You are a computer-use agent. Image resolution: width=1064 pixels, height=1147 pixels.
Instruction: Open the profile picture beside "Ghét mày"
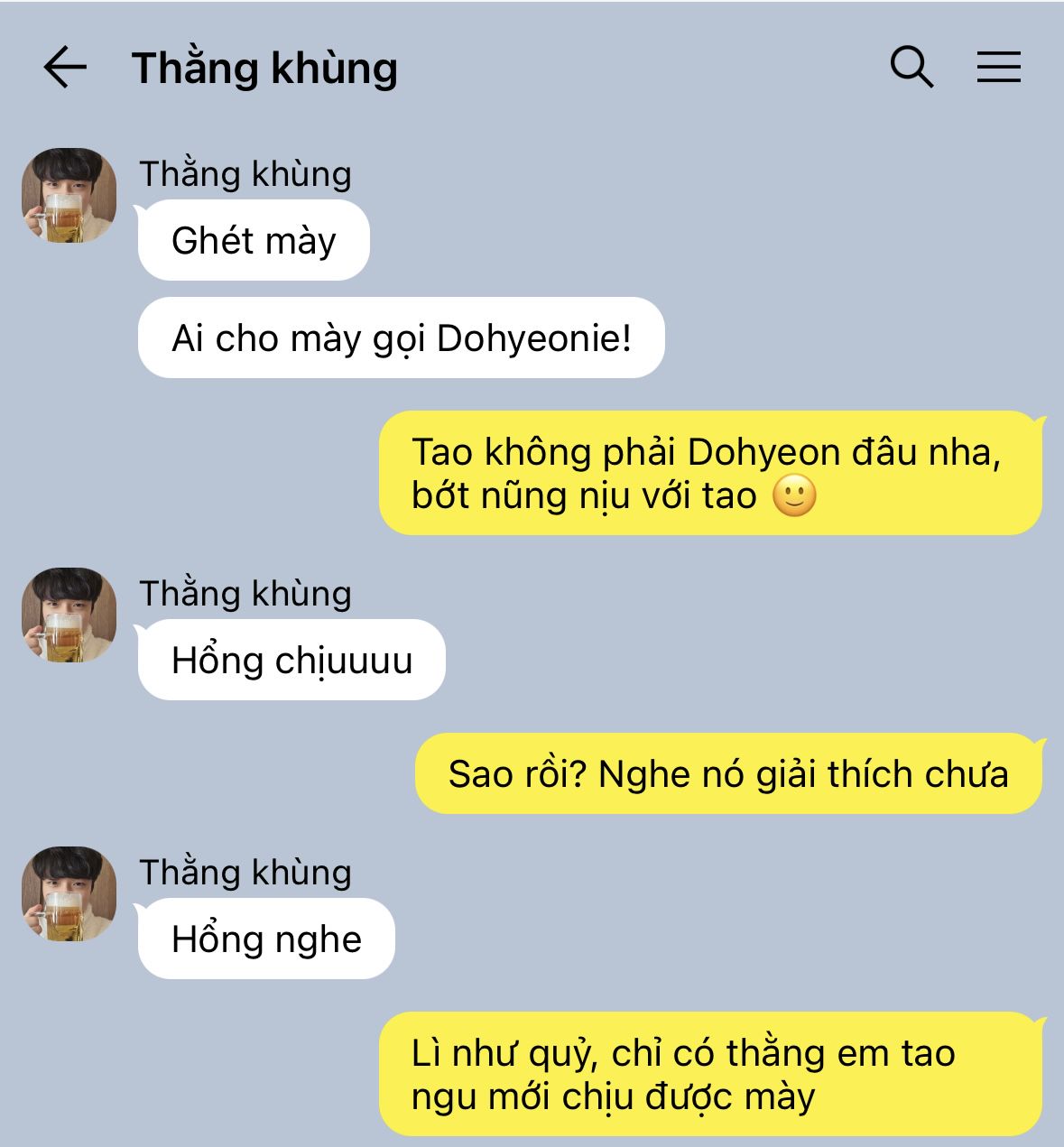coord(69,196)
